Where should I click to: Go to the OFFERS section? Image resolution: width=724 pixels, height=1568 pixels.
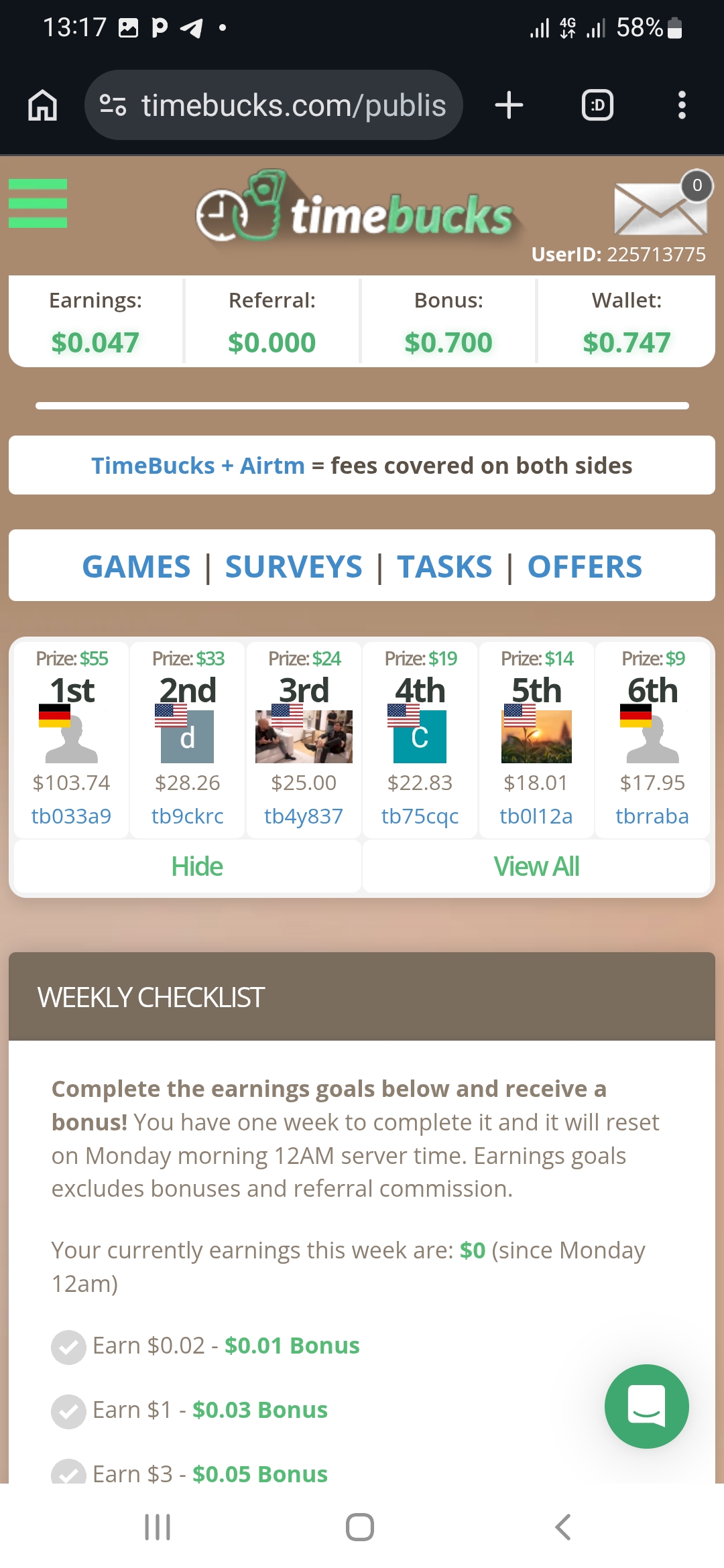pos(585,567)
